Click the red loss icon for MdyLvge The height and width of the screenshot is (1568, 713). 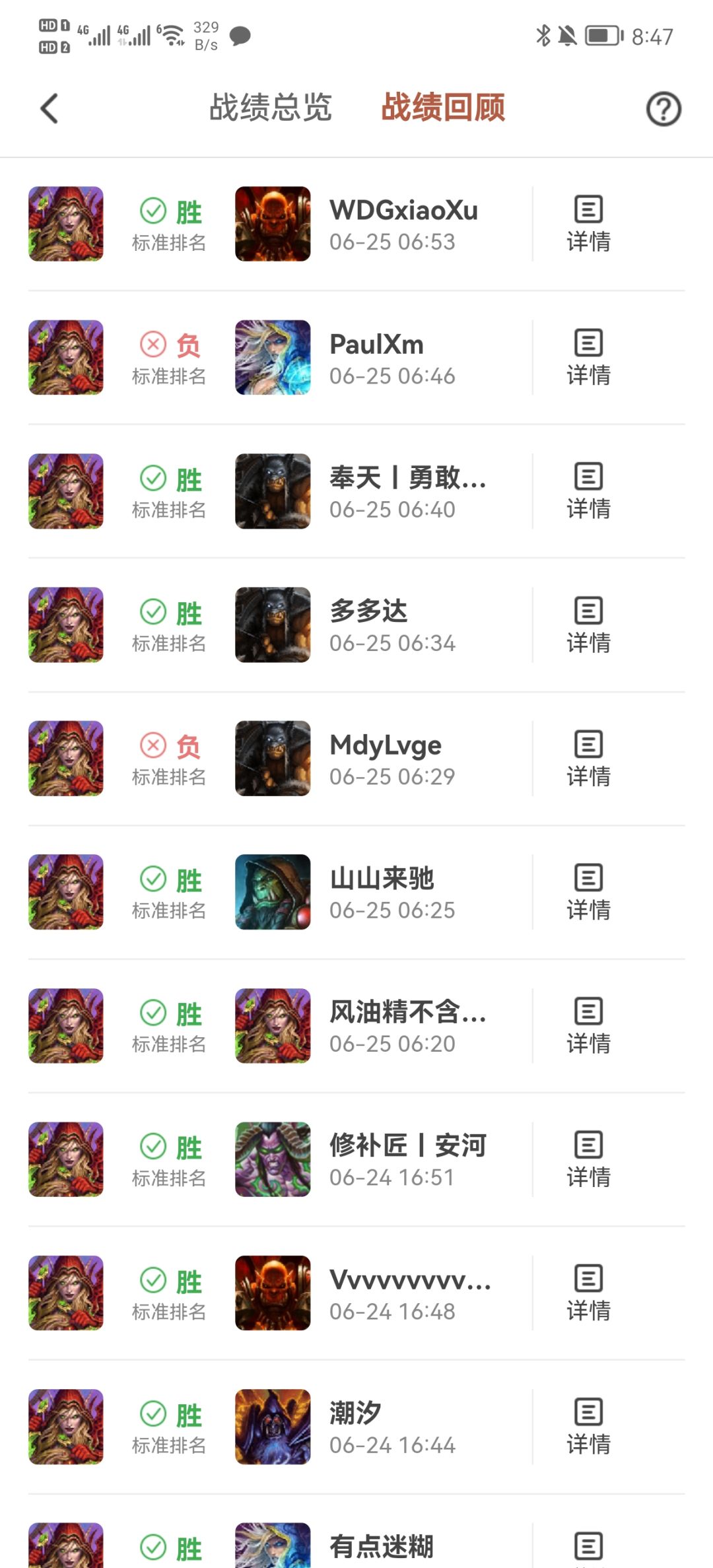click(x=154, y=745)
